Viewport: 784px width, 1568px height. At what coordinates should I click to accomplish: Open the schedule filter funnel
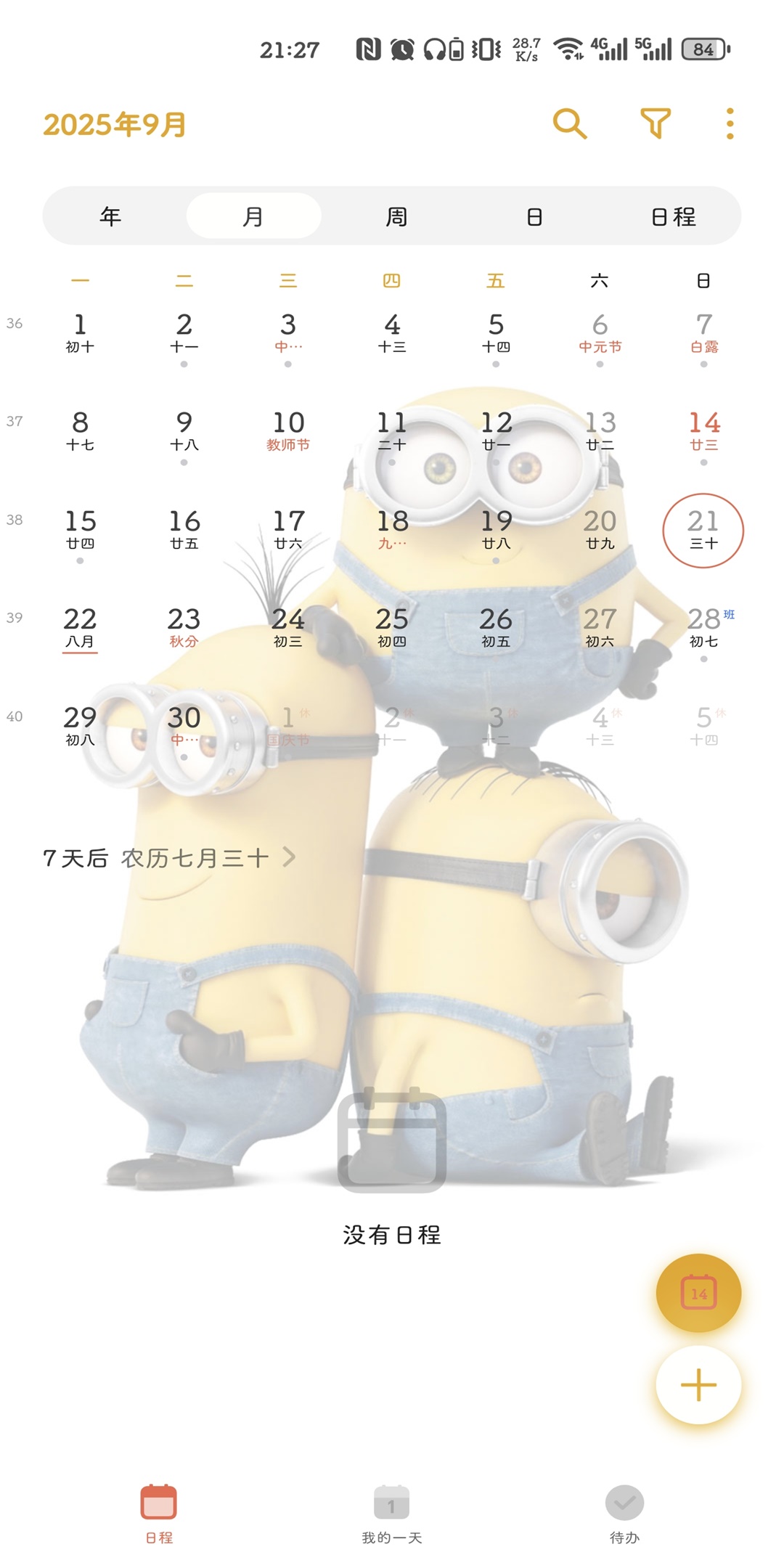(x=655, y=124)
